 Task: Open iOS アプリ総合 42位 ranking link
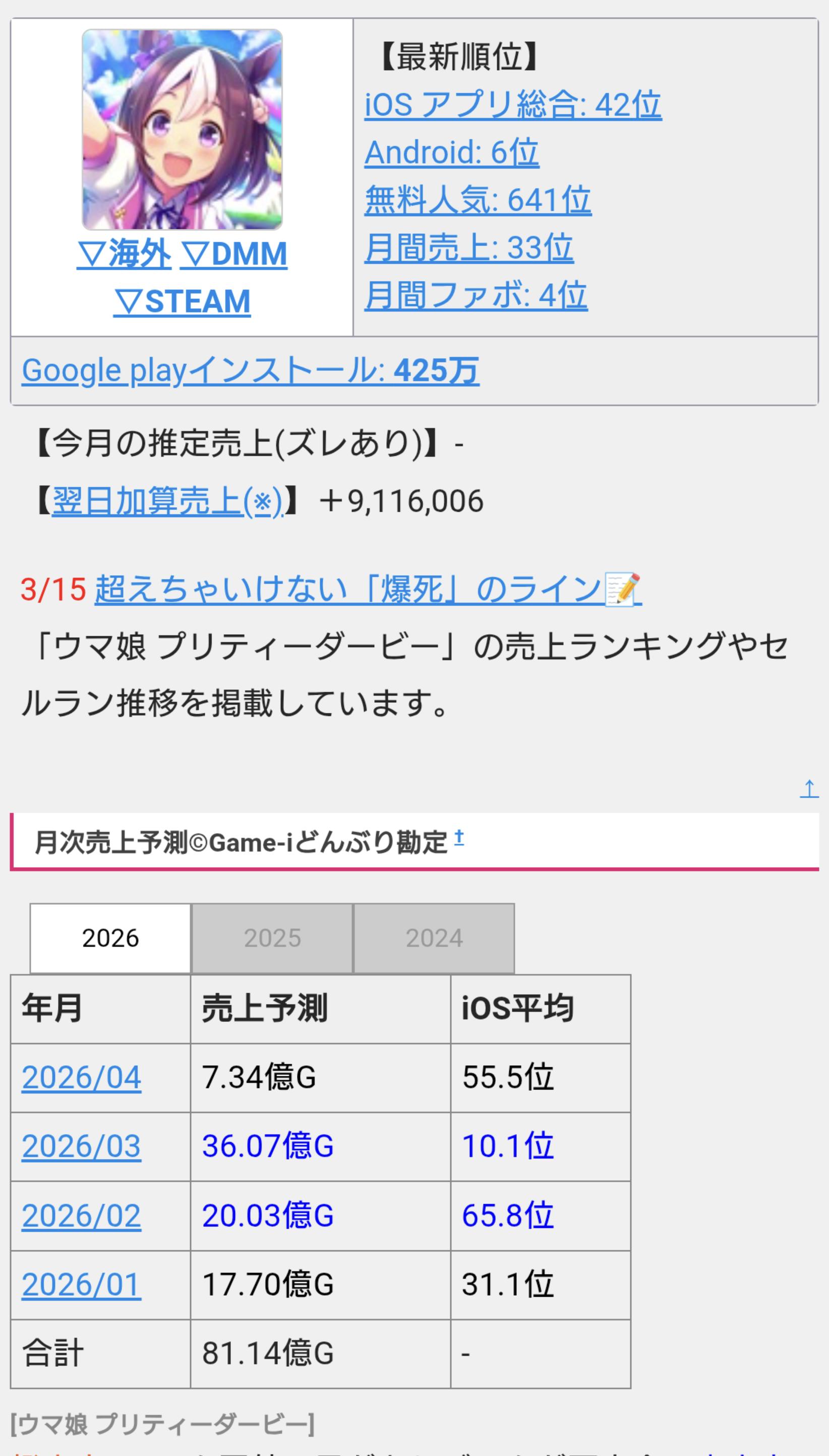pyautogui.click(x=512, y=105)
